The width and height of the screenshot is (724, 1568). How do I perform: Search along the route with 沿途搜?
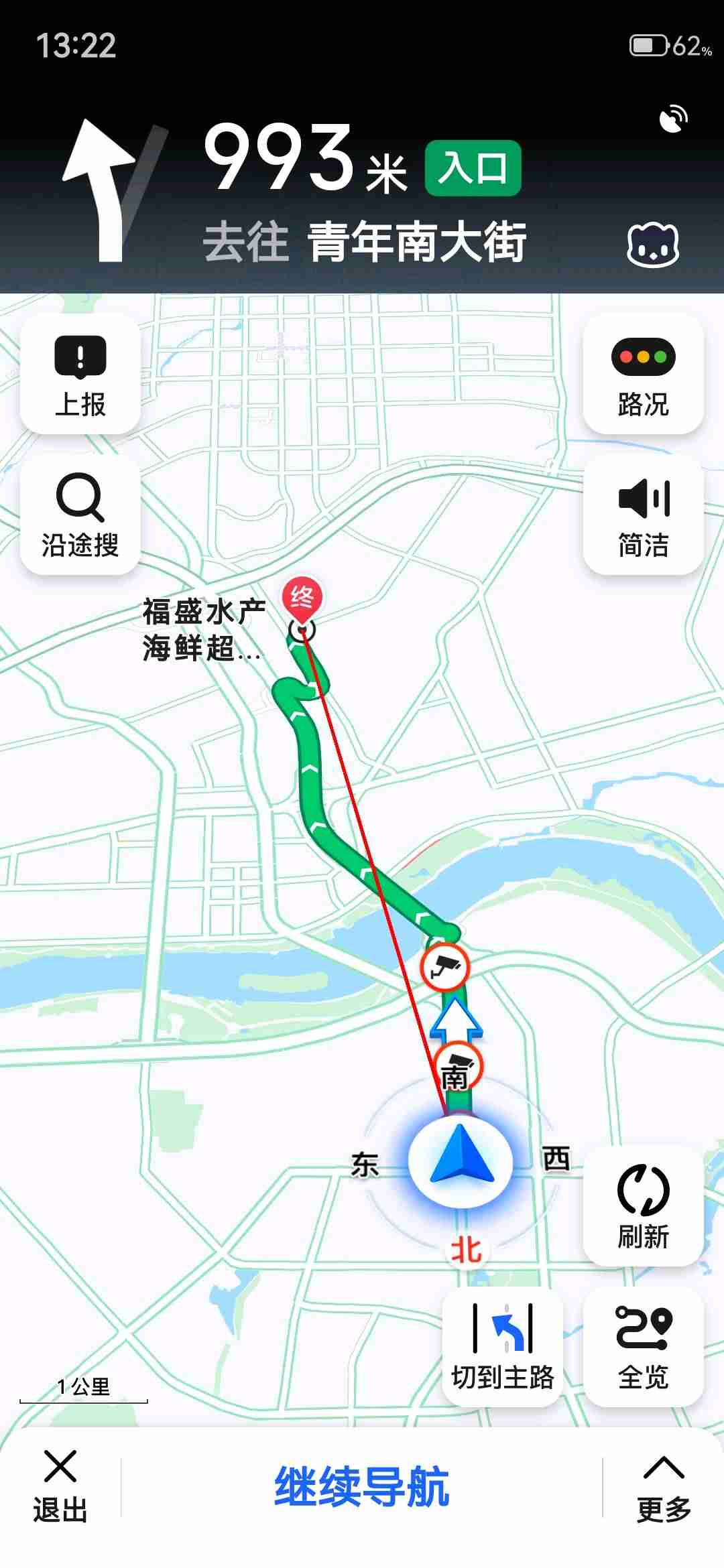point(80,515)
